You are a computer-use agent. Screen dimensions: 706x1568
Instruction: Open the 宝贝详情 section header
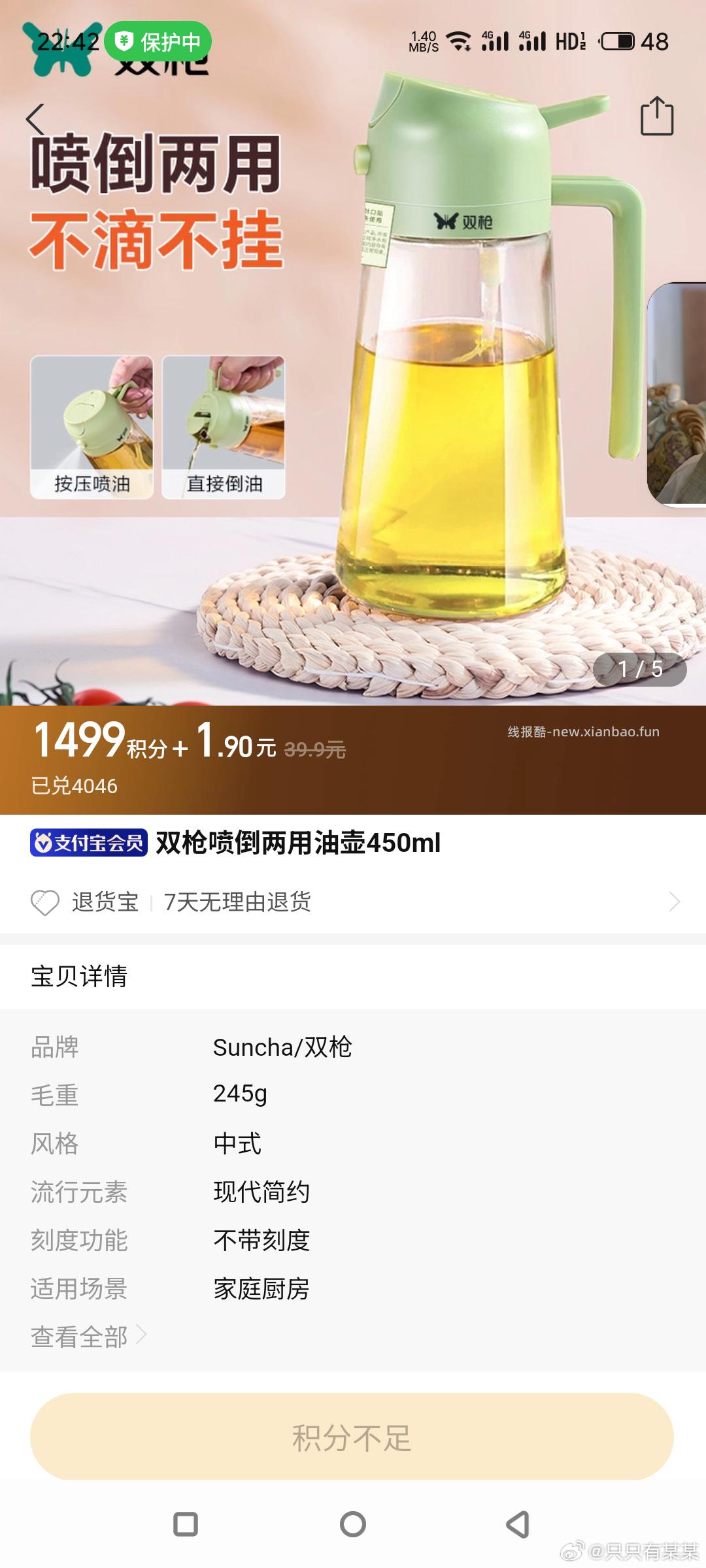78,975
